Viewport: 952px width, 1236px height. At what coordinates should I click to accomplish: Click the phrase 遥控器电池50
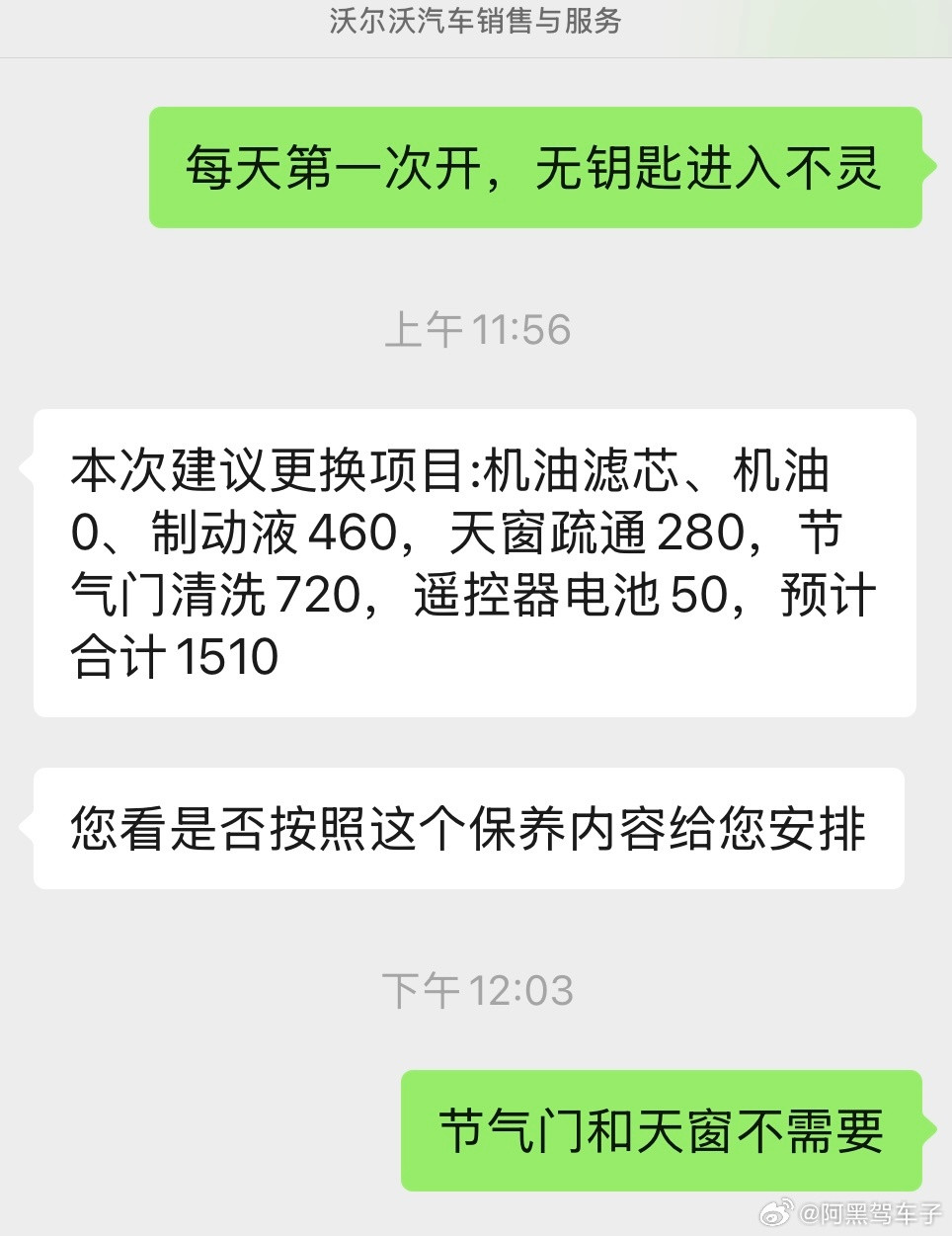coord(568,593)
